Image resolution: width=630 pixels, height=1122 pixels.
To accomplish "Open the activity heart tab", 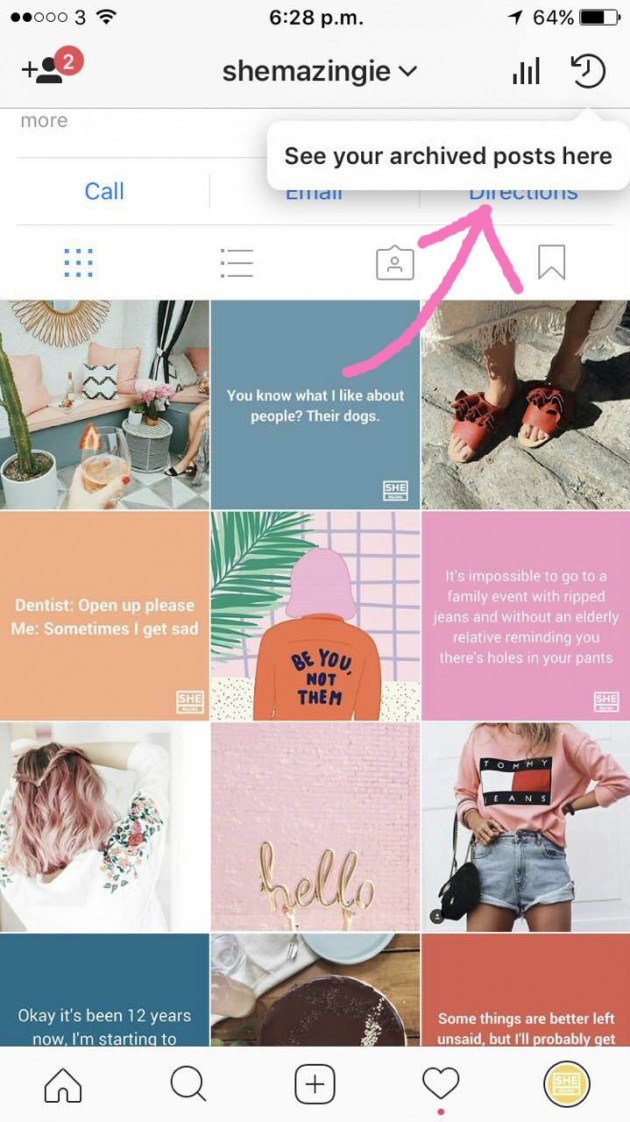I will (440, 1084).
